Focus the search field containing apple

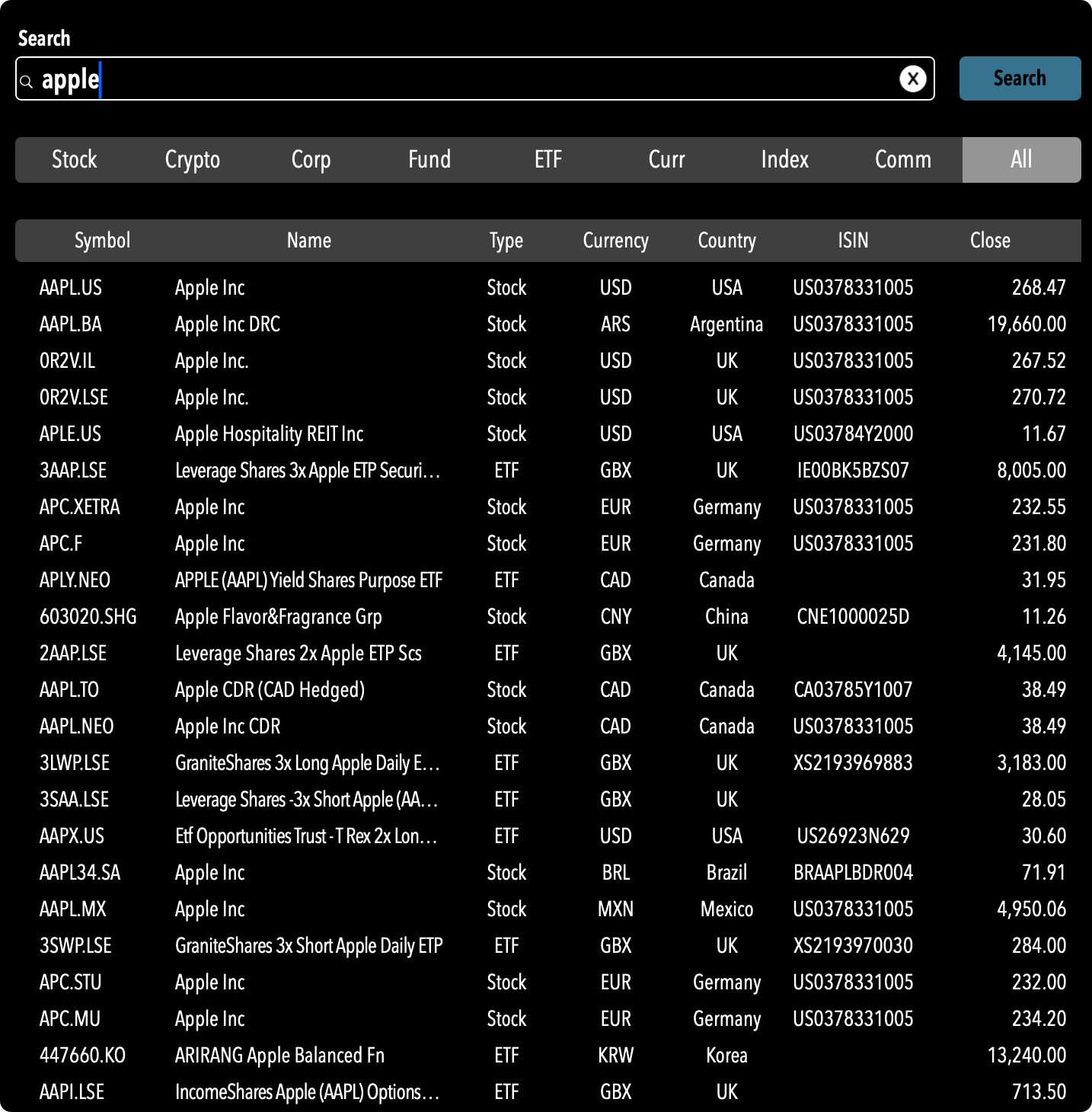click(457, 78)
